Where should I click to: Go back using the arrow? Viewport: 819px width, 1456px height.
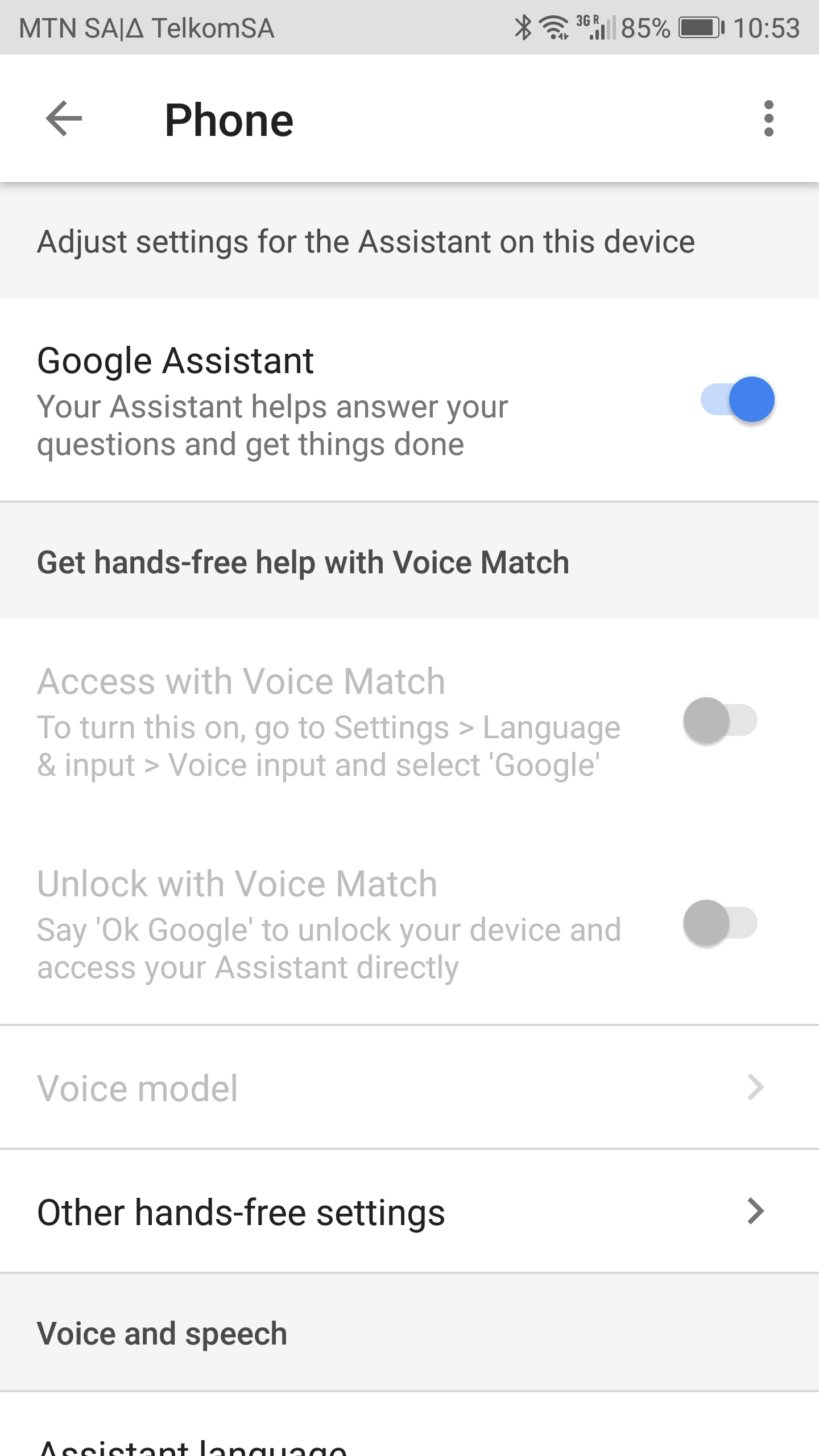pyautogui.click(x=64, y=119)
